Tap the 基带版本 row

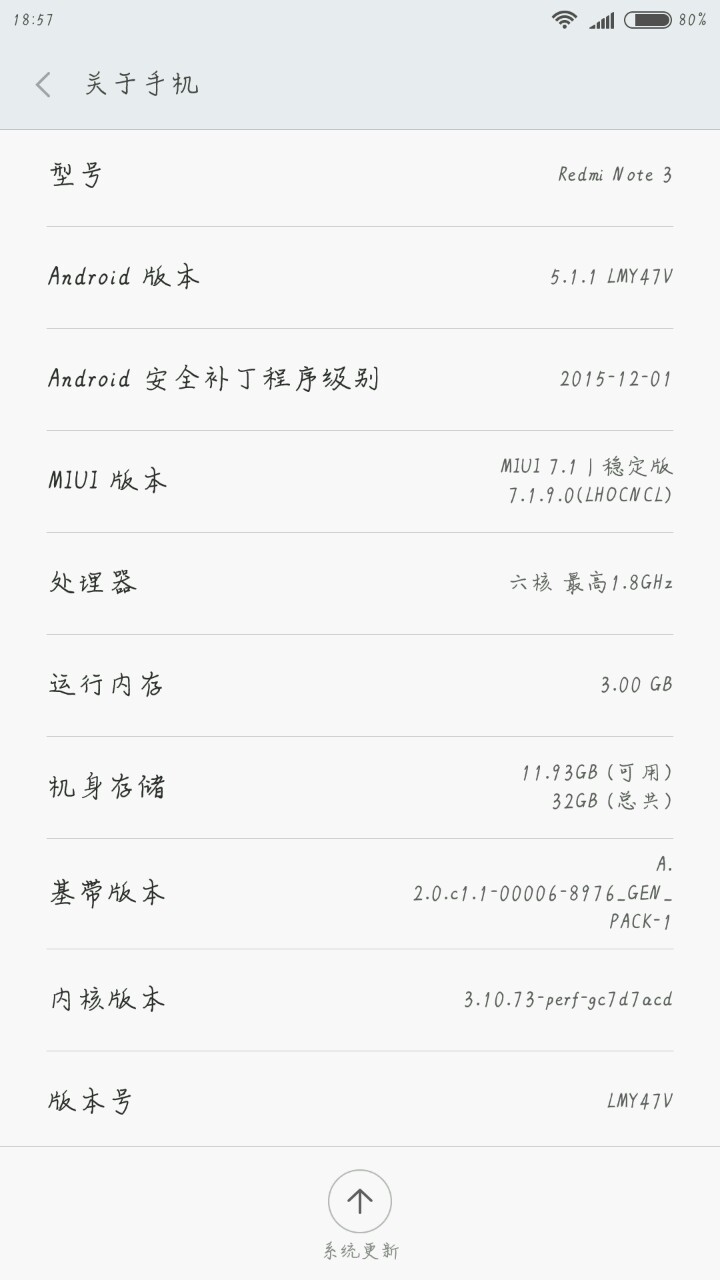pos(360,893)
